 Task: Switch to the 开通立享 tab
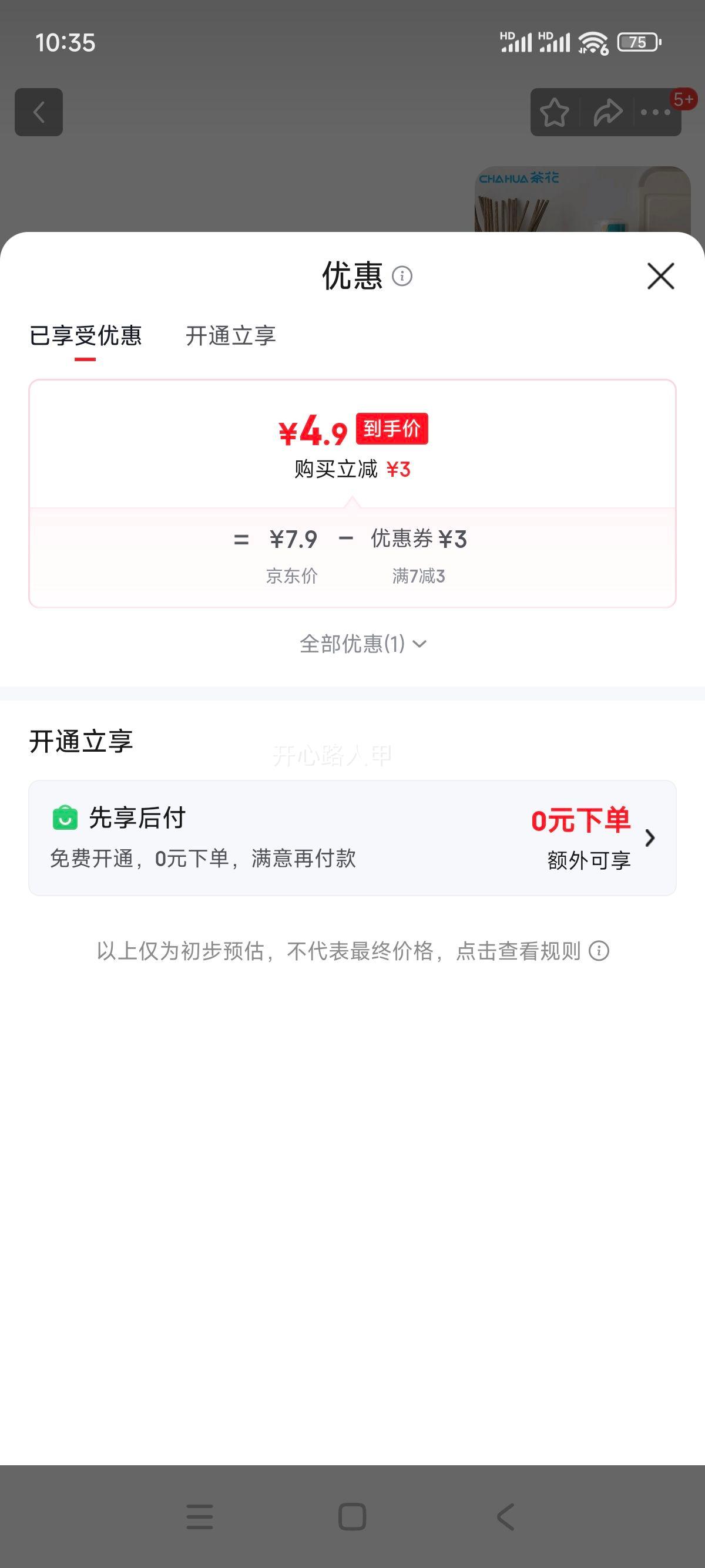point(231,337)
